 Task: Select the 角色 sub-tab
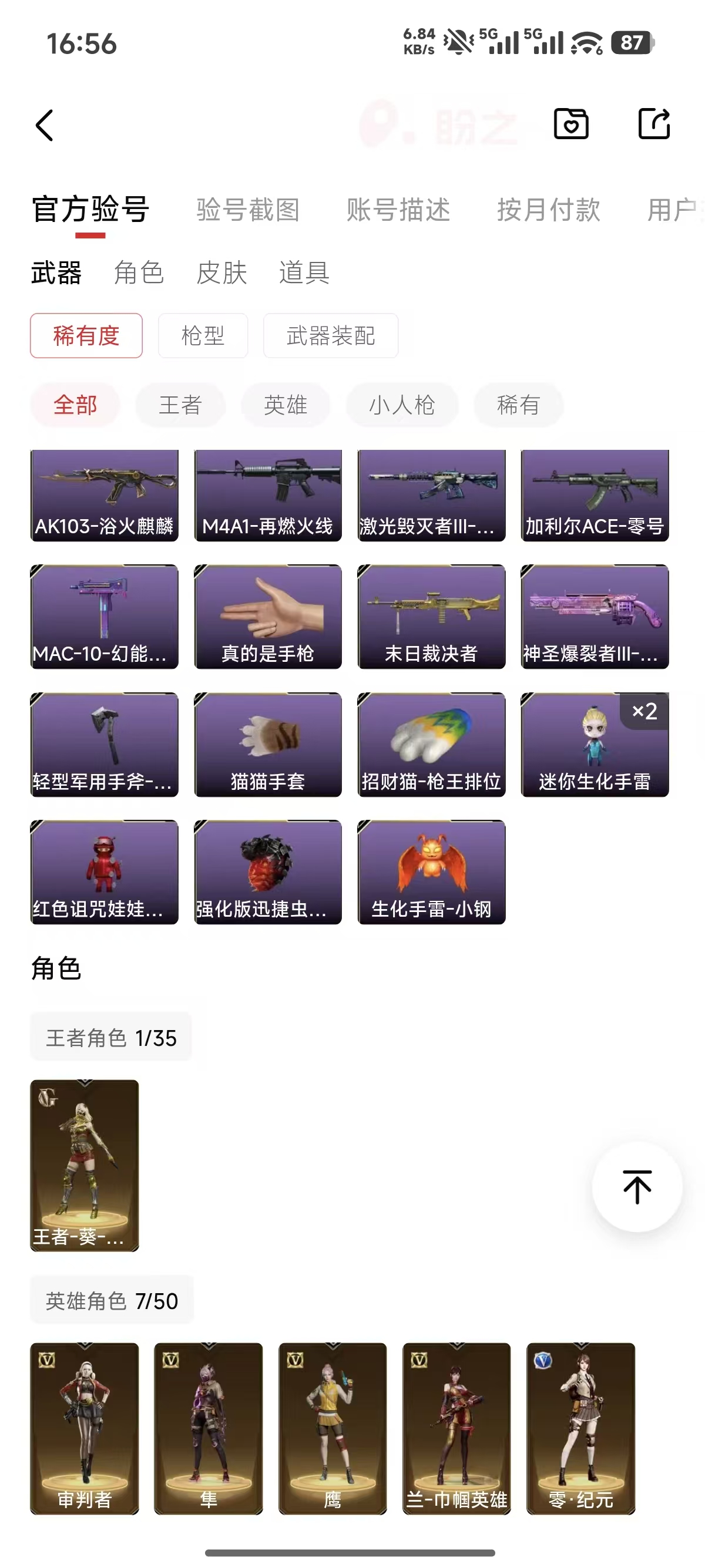[139, 272]
